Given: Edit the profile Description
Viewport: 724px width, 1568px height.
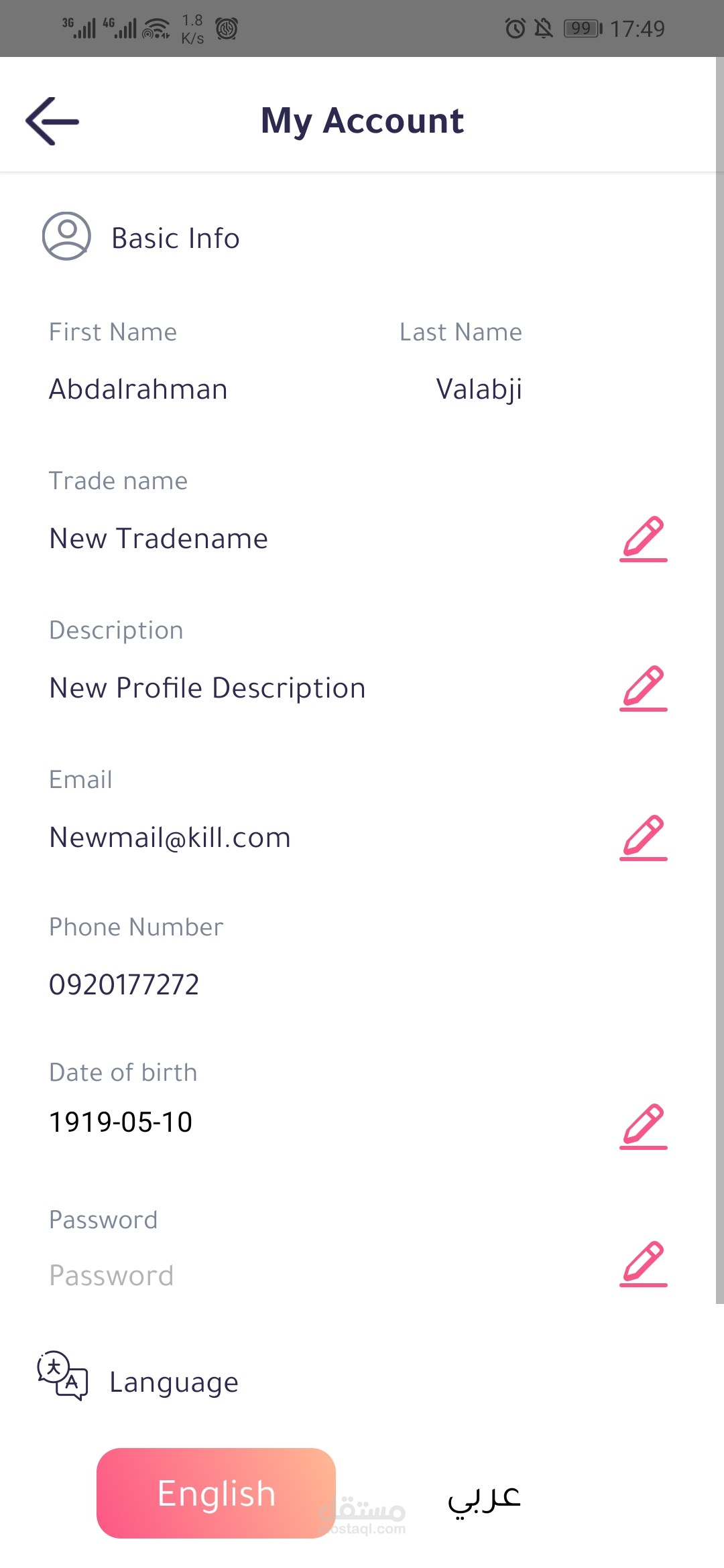Looking at the screenshot, I should pos(643,688).
